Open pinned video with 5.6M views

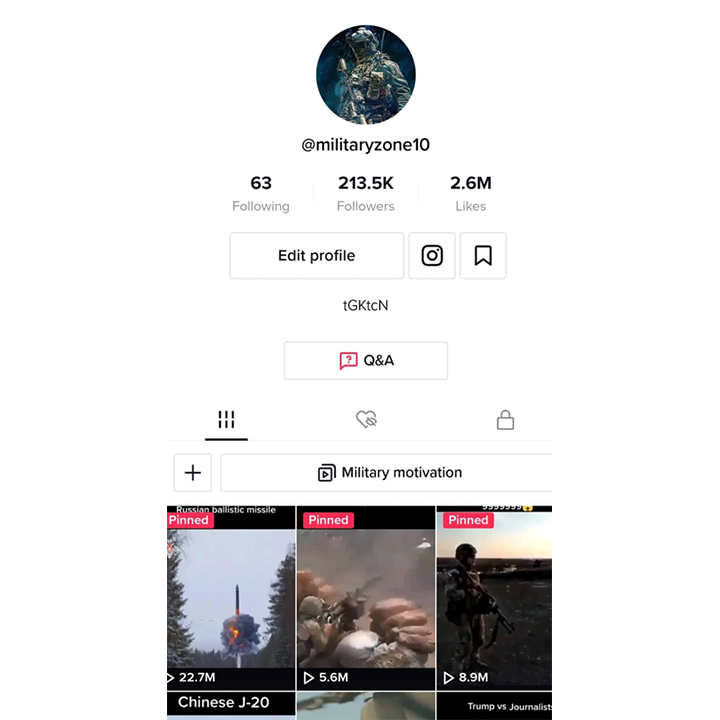coord(366,597)
